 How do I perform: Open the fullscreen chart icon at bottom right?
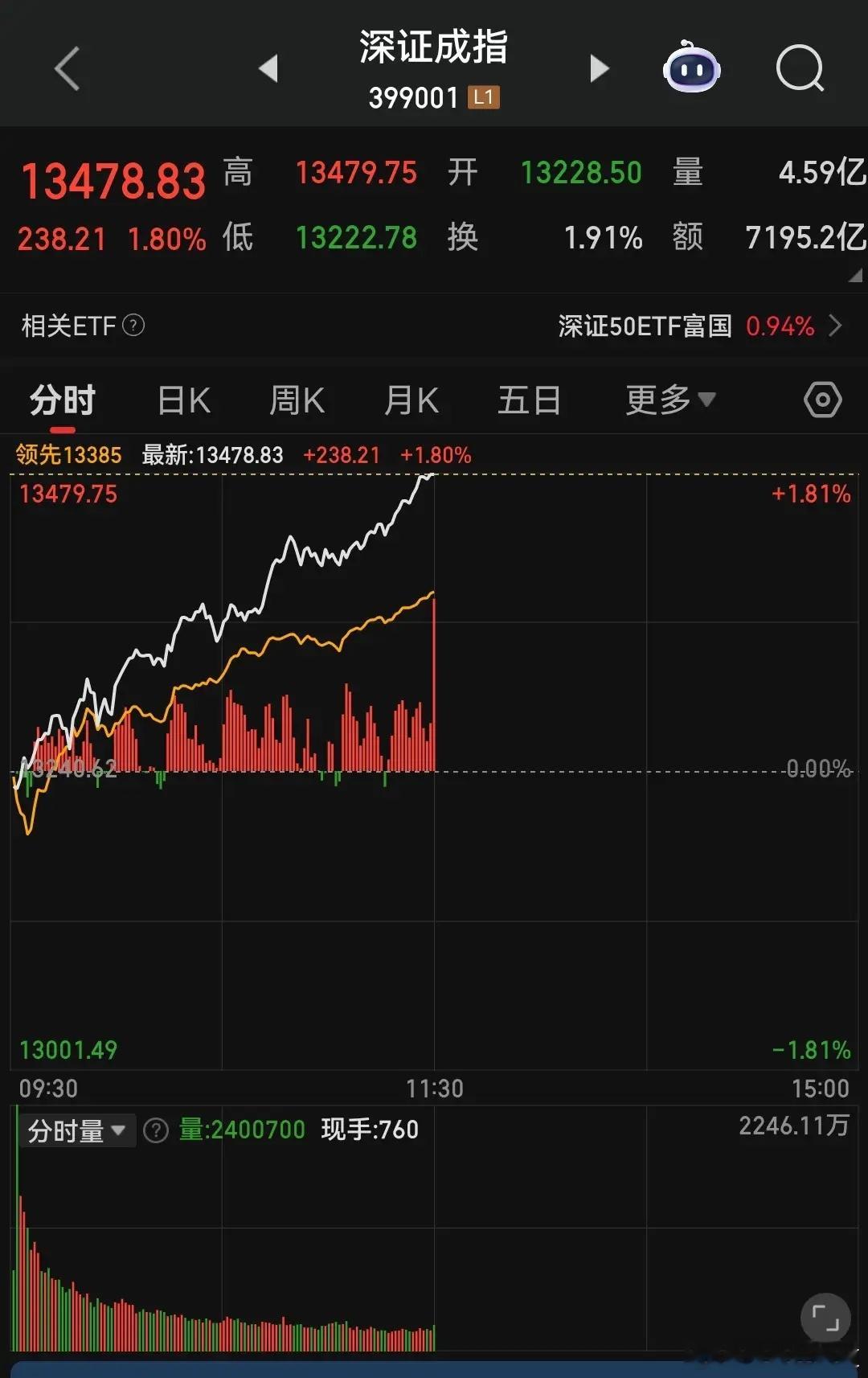coord(826,1317)
